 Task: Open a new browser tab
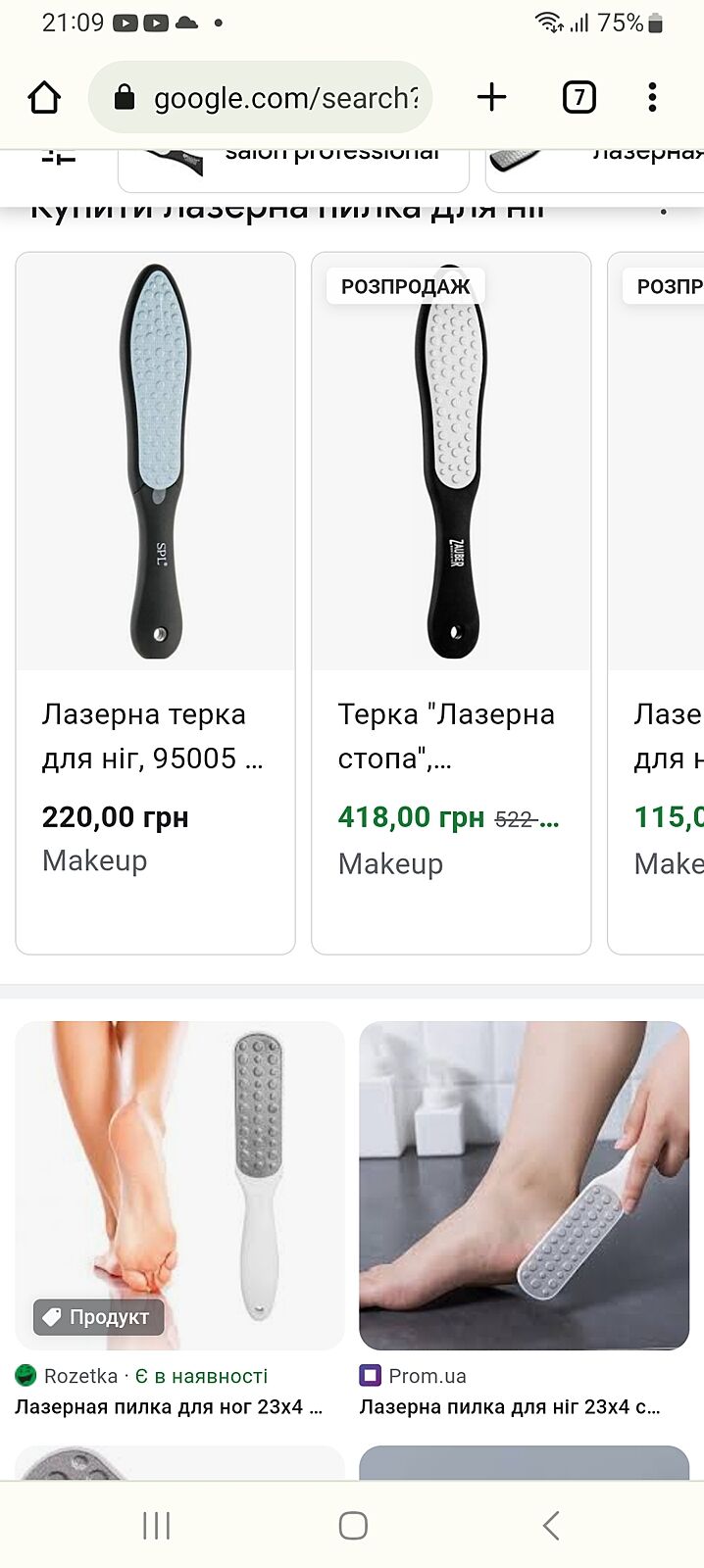pos(491,96)
